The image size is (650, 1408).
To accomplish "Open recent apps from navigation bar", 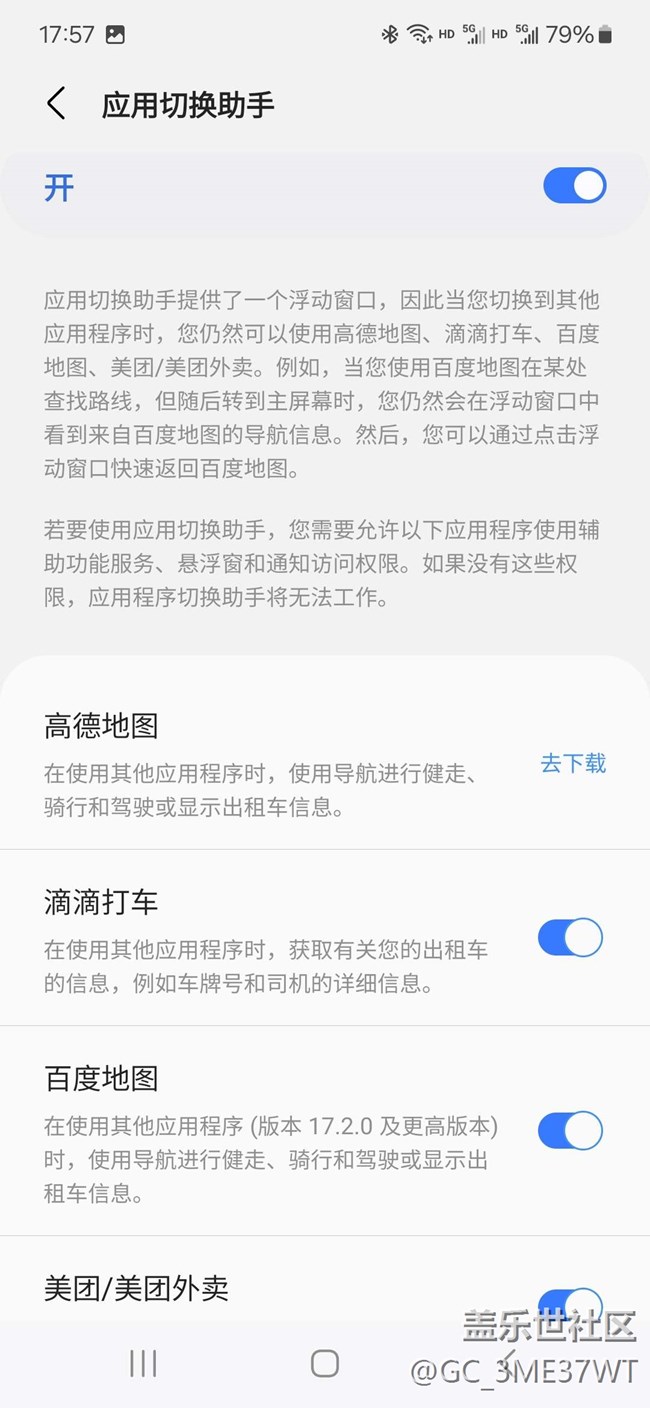I will (x=143, y=1363).
